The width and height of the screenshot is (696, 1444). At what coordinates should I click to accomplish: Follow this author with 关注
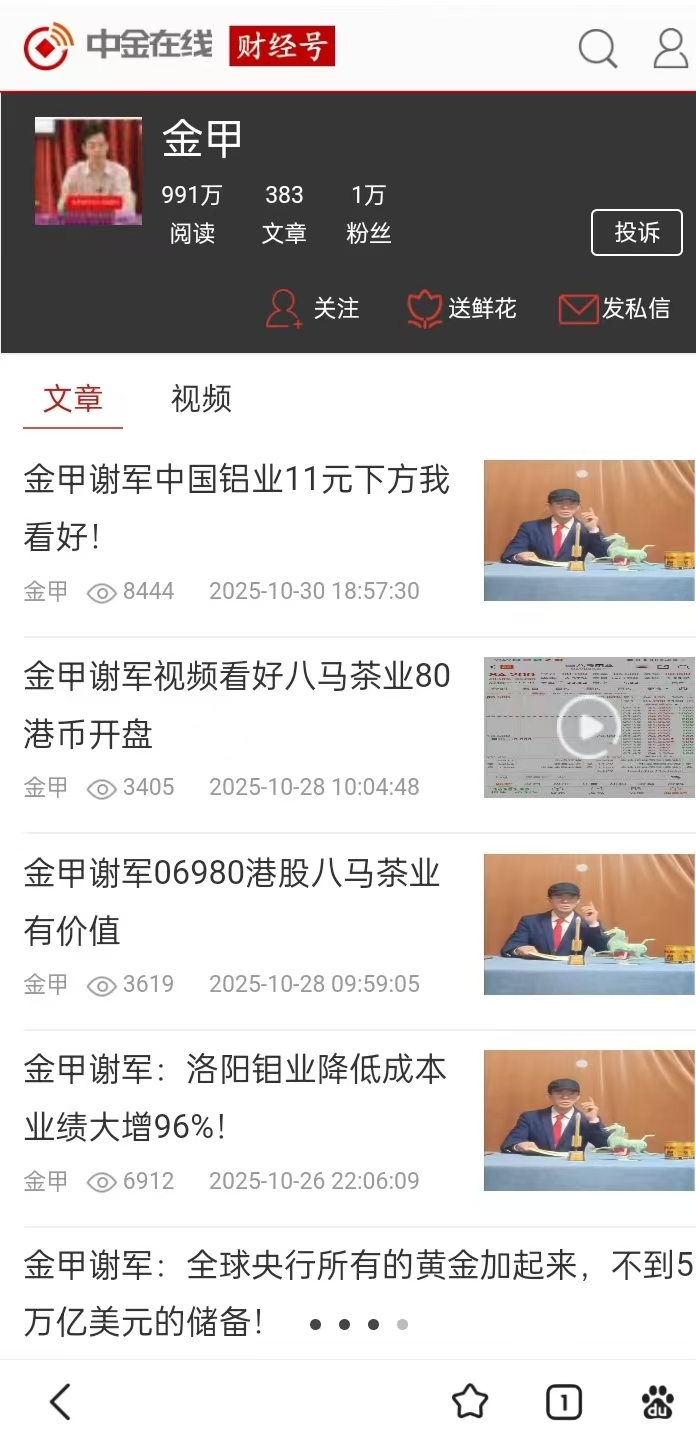pyautogui.click(x=313, y=308)
